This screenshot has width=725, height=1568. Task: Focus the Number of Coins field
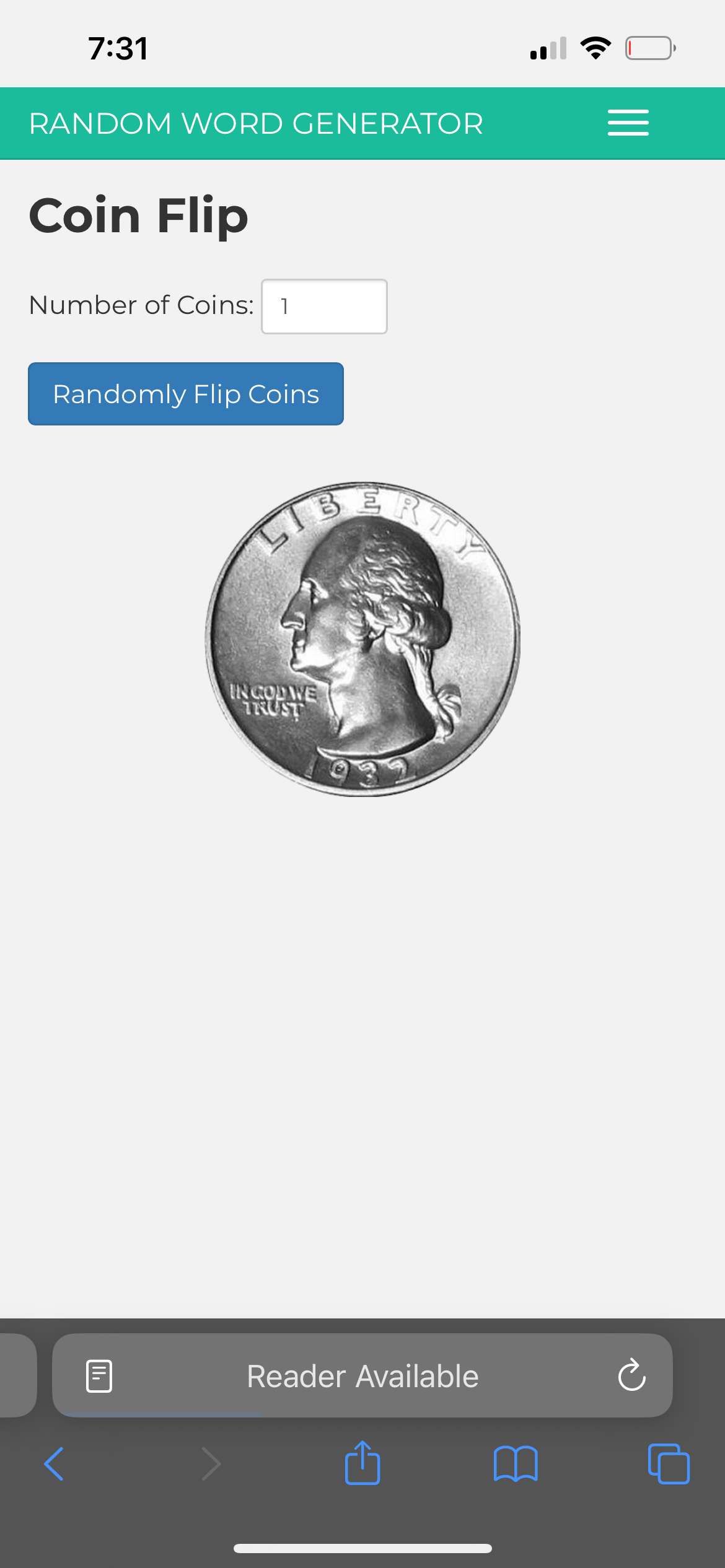[x=324, y=307]
